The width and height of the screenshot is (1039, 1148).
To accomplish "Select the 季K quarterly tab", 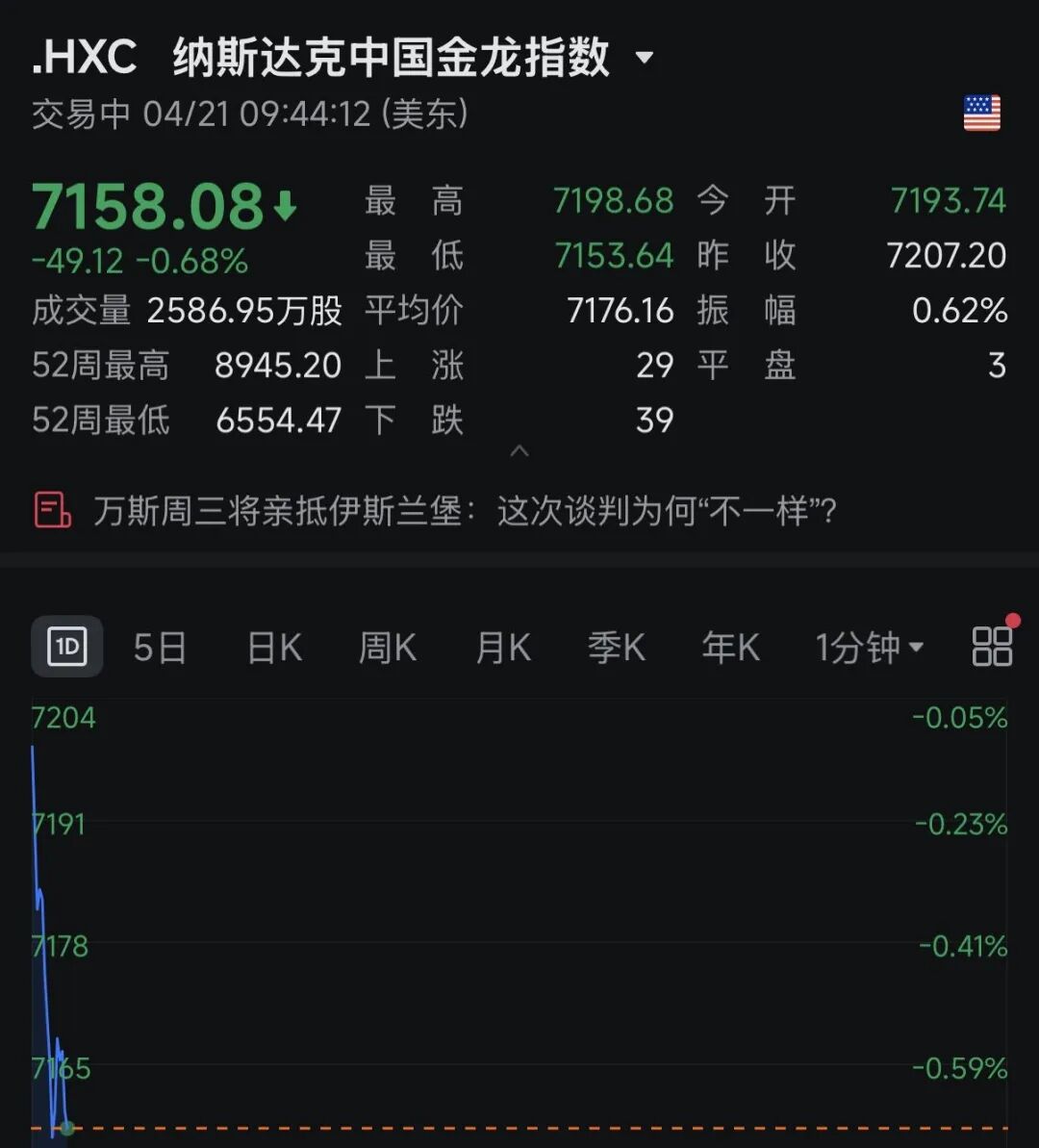I will [x=616, y=647].
